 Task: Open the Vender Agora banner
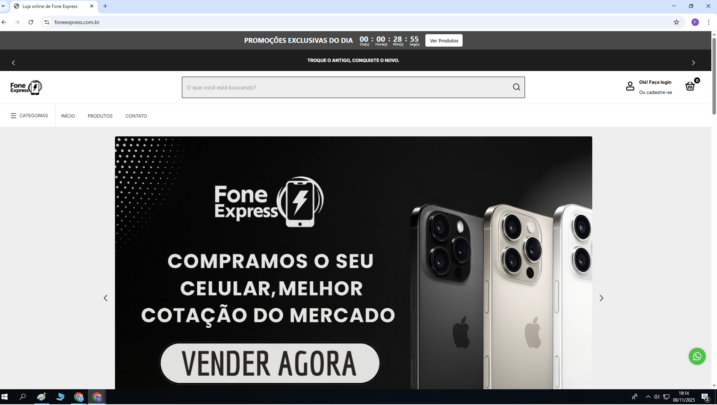pos(270,362)
